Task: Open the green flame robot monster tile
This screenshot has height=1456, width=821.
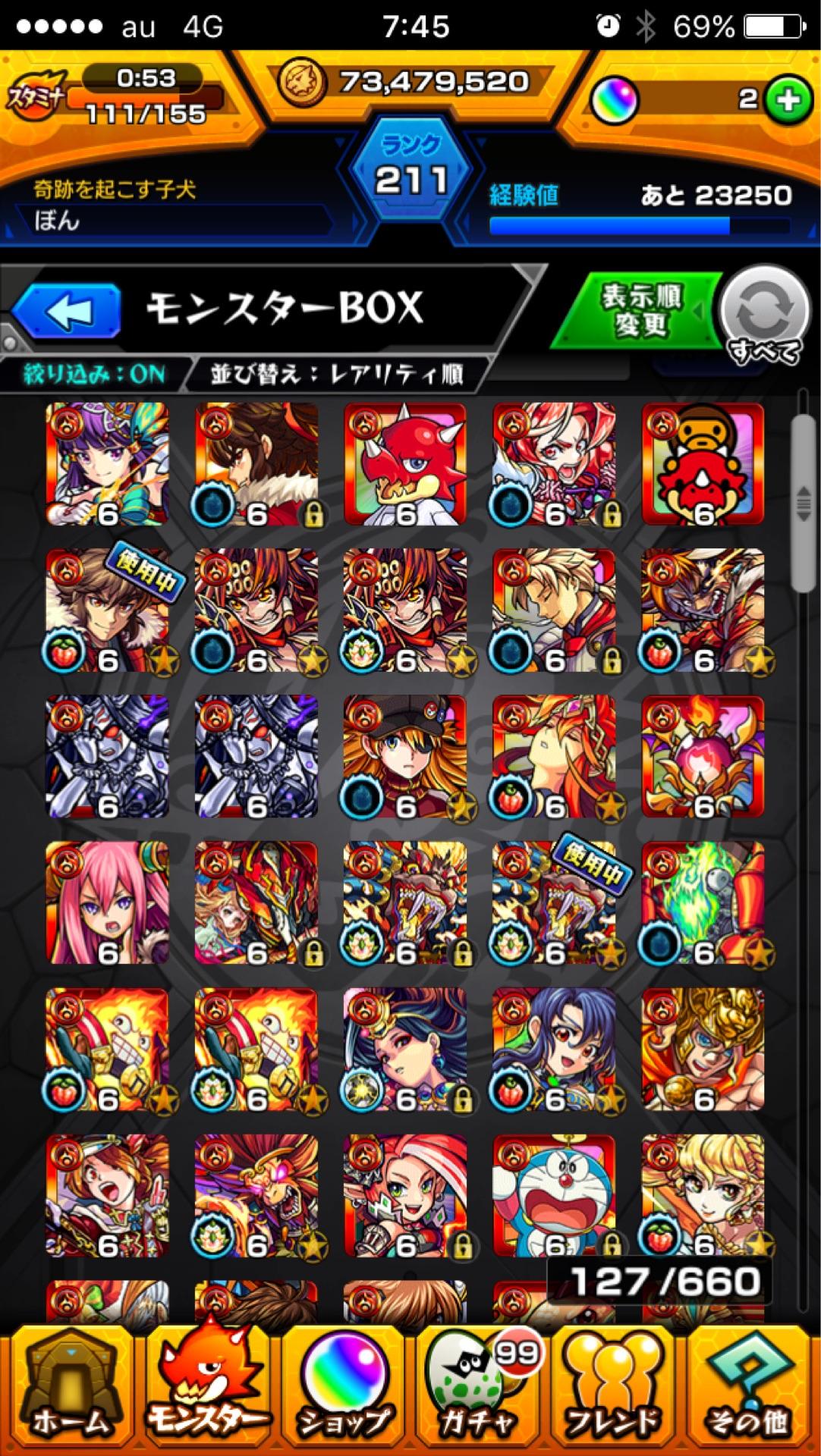Action: (x=703, y=902)
